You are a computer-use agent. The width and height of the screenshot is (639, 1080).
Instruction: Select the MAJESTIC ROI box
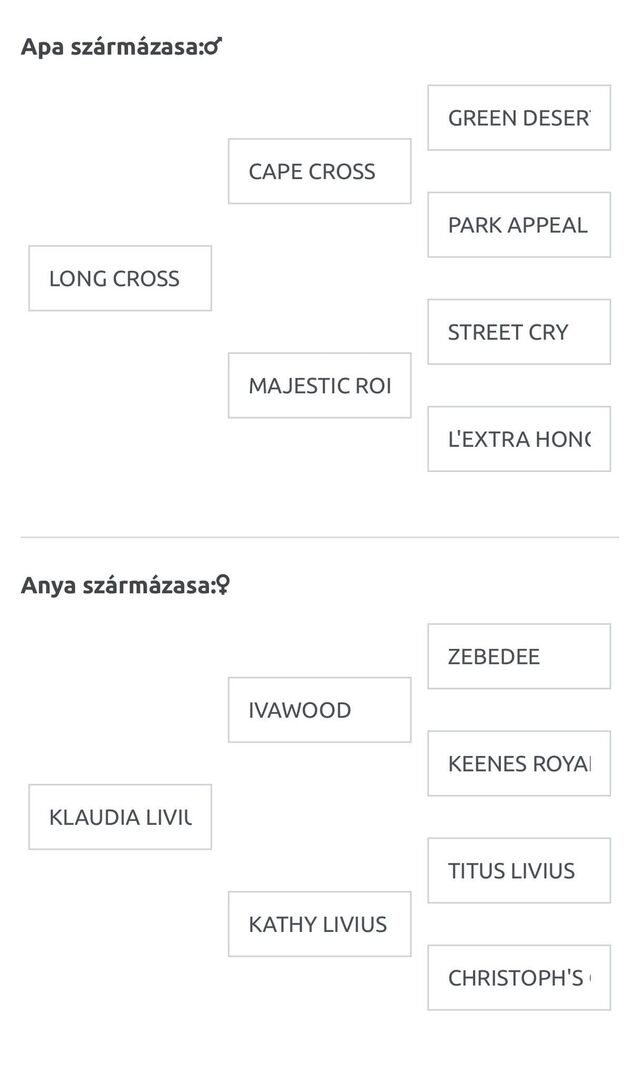(x=319, y=385)
